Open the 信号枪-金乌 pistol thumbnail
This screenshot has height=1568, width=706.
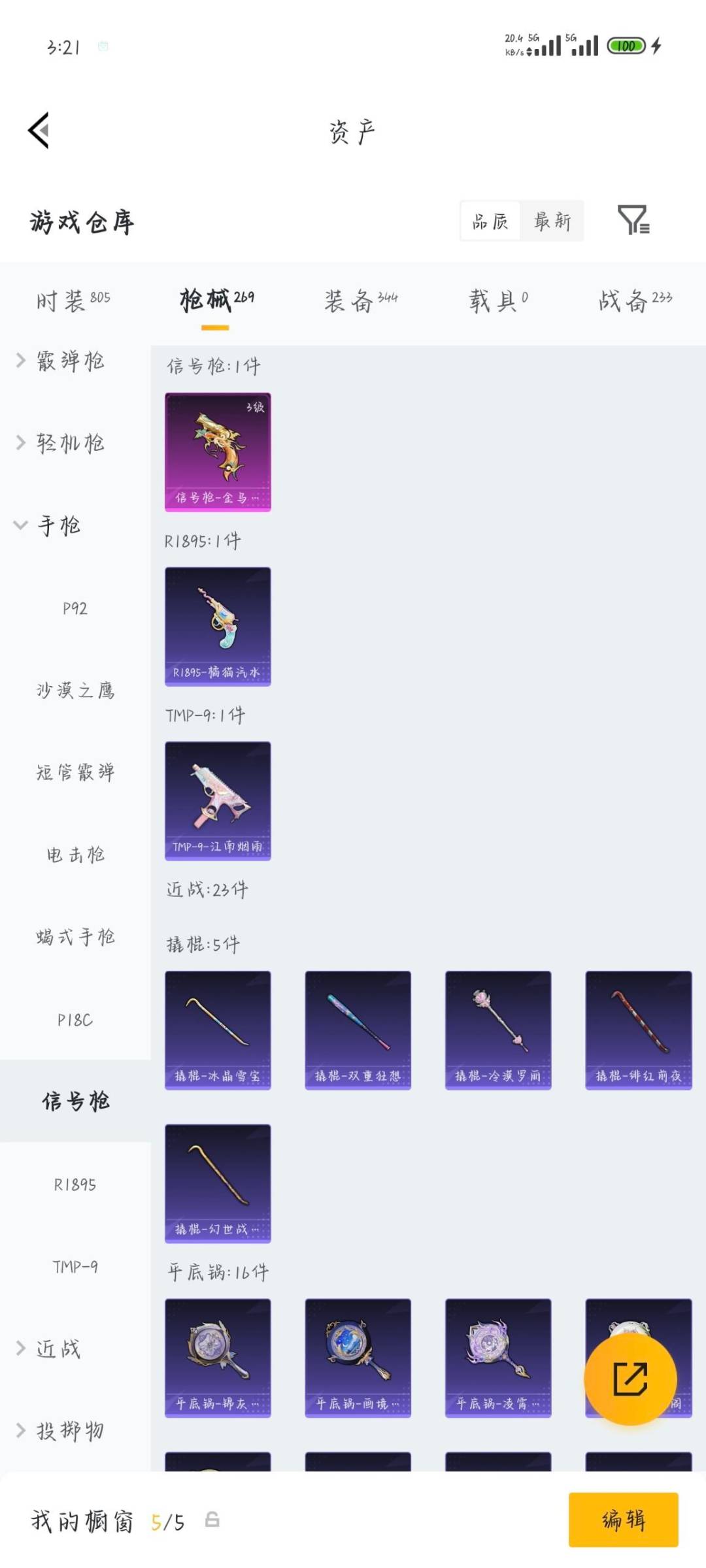[218, 451]
